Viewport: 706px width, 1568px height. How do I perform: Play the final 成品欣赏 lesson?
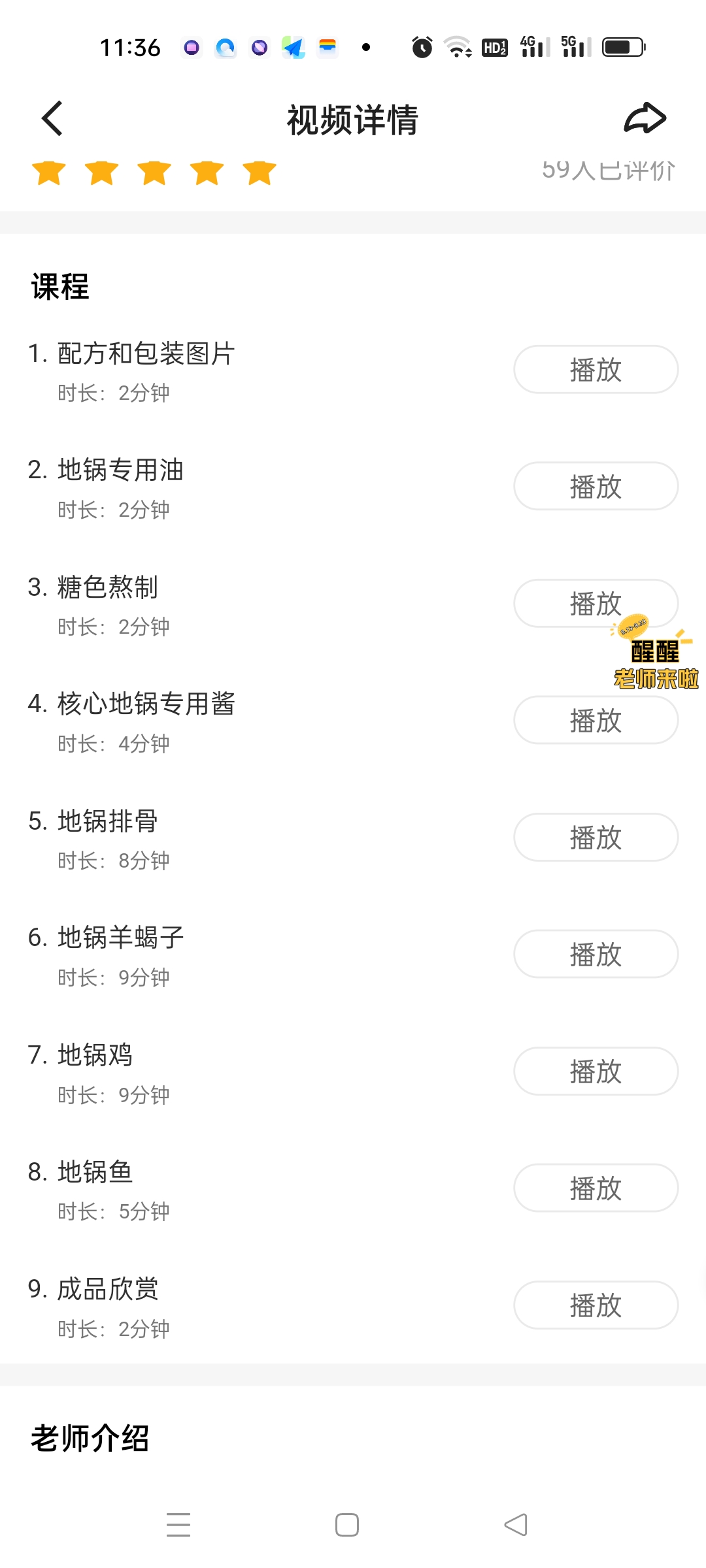coord(595,1305)
